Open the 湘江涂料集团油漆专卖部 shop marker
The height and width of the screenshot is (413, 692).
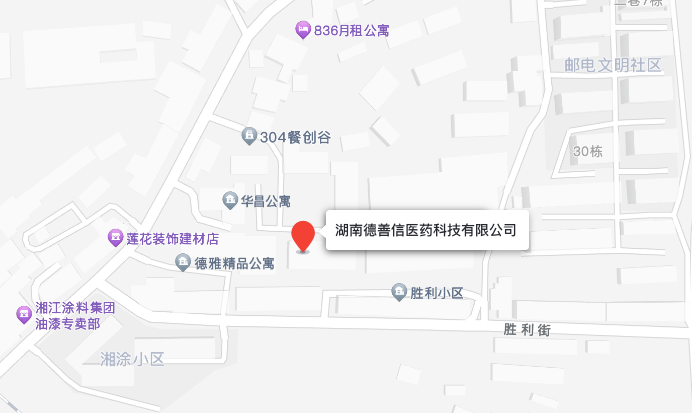22,316
